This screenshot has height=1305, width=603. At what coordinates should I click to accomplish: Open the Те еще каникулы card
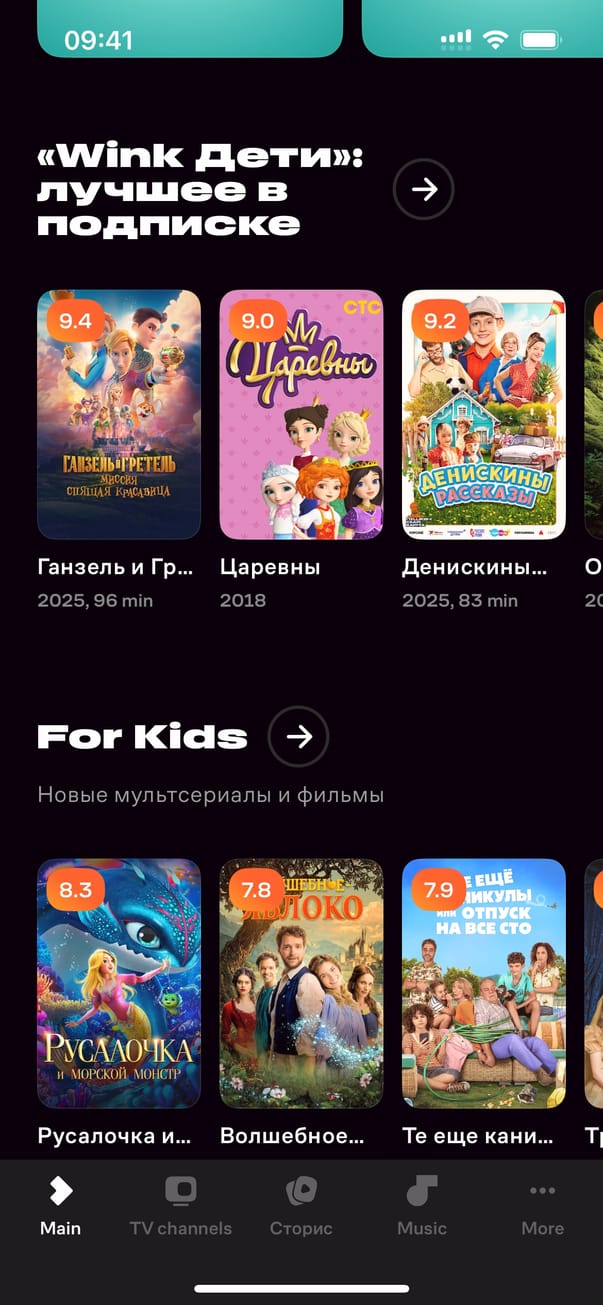coord(483,983)
